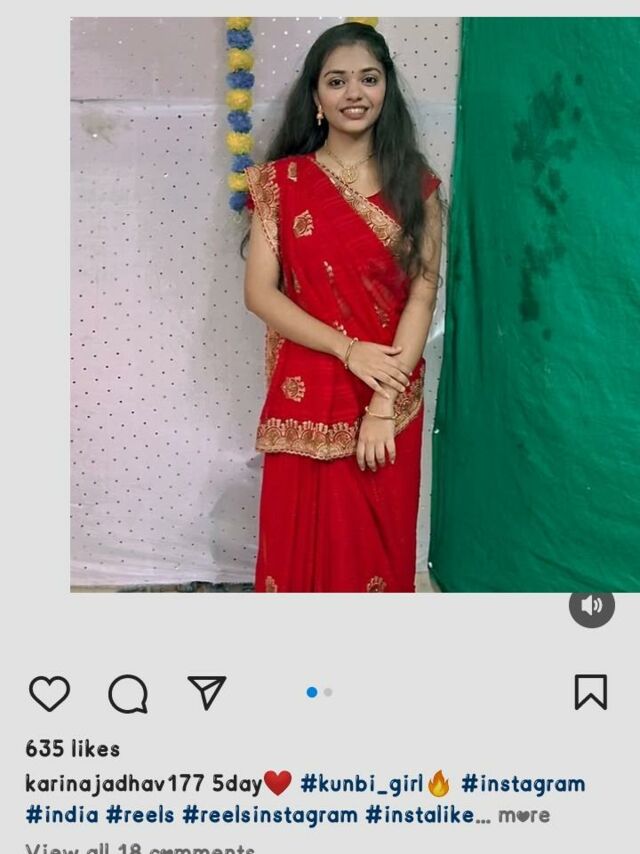Open the #india hashtag

(62, 815)
